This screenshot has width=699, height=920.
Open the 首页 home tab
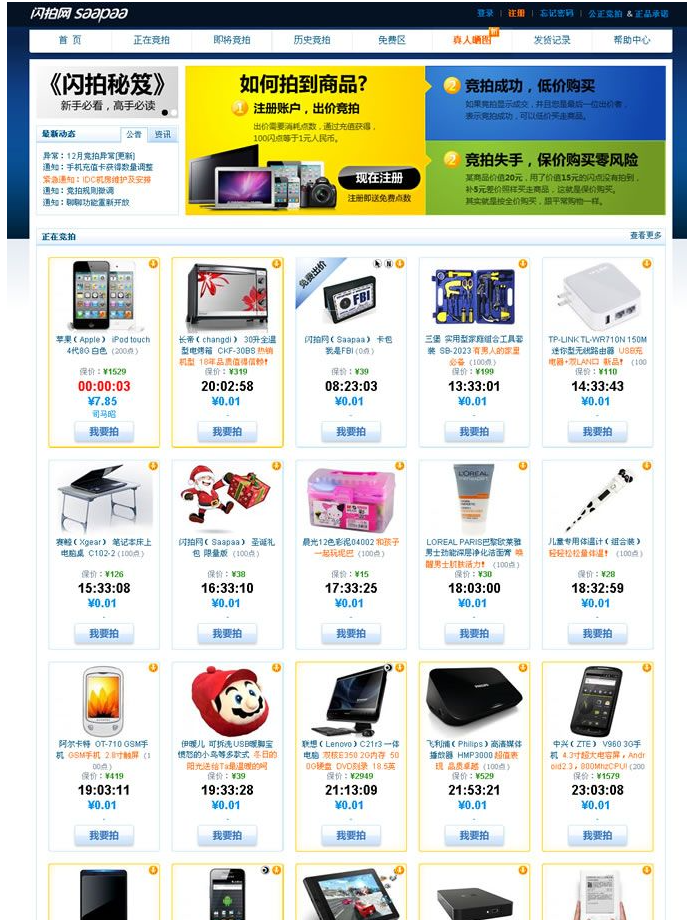click(x=69, y=40)
